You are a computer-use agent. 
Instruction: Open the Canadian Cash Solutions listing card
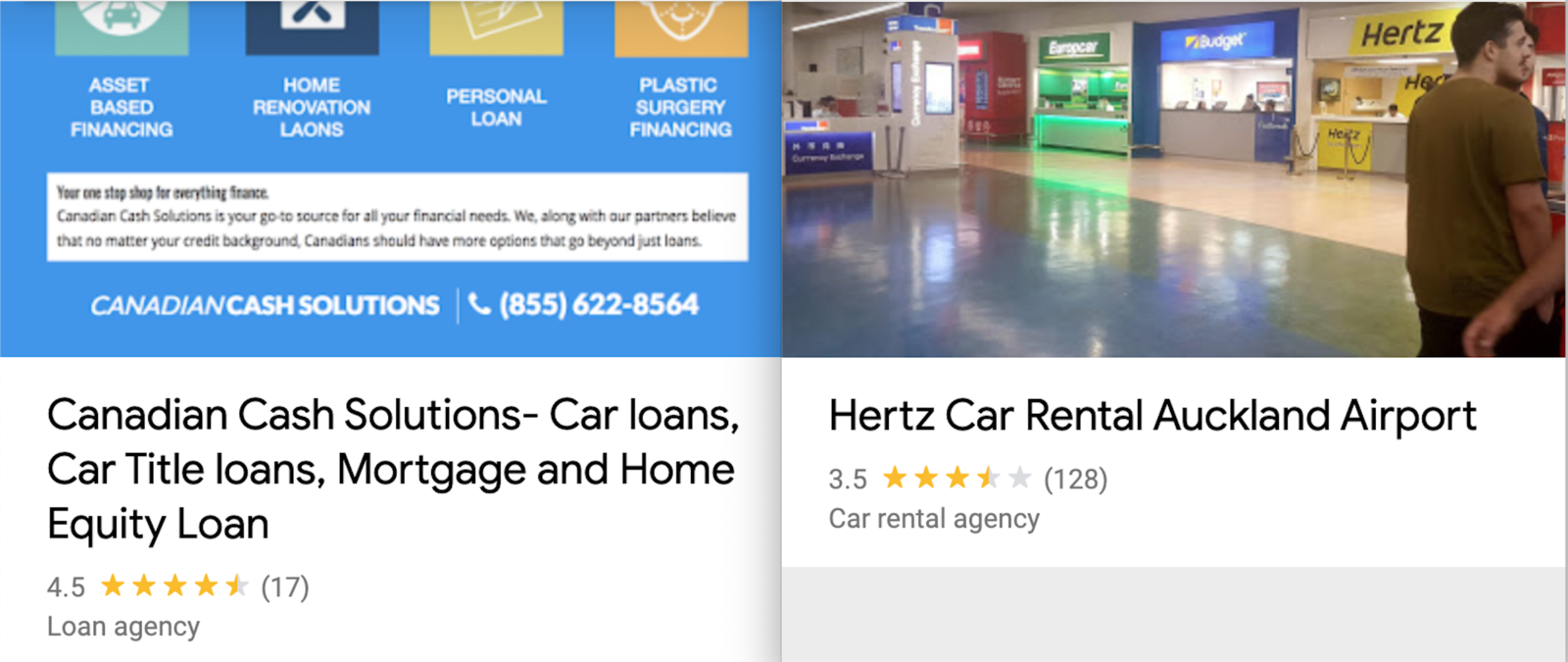click(390, 469)
